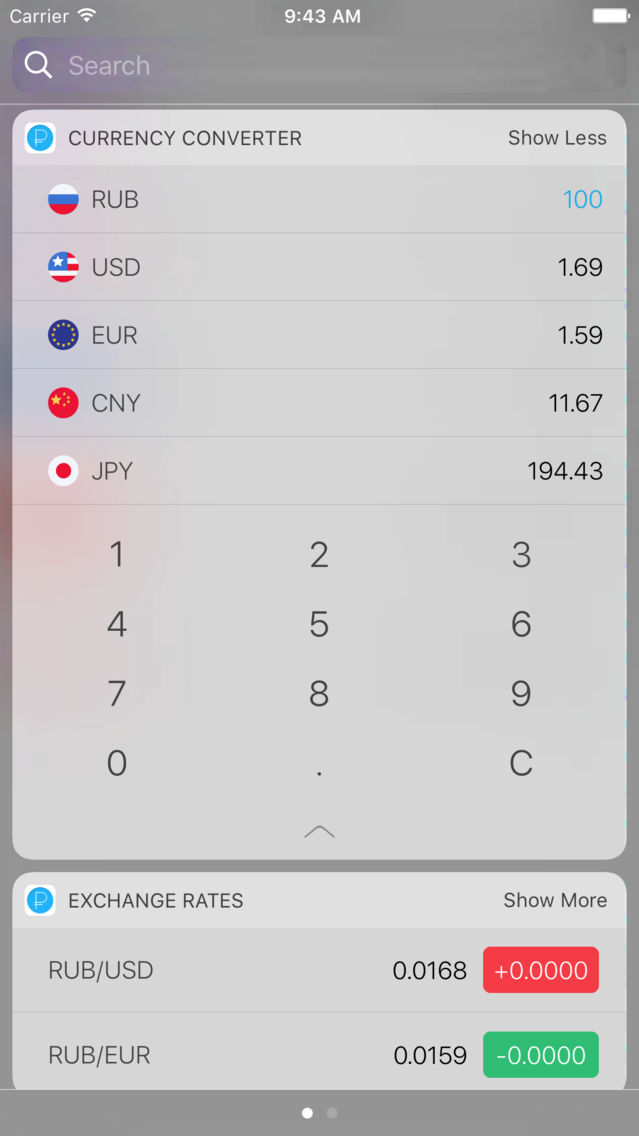Enter digit 1 on the keypad

click(117, 555)
